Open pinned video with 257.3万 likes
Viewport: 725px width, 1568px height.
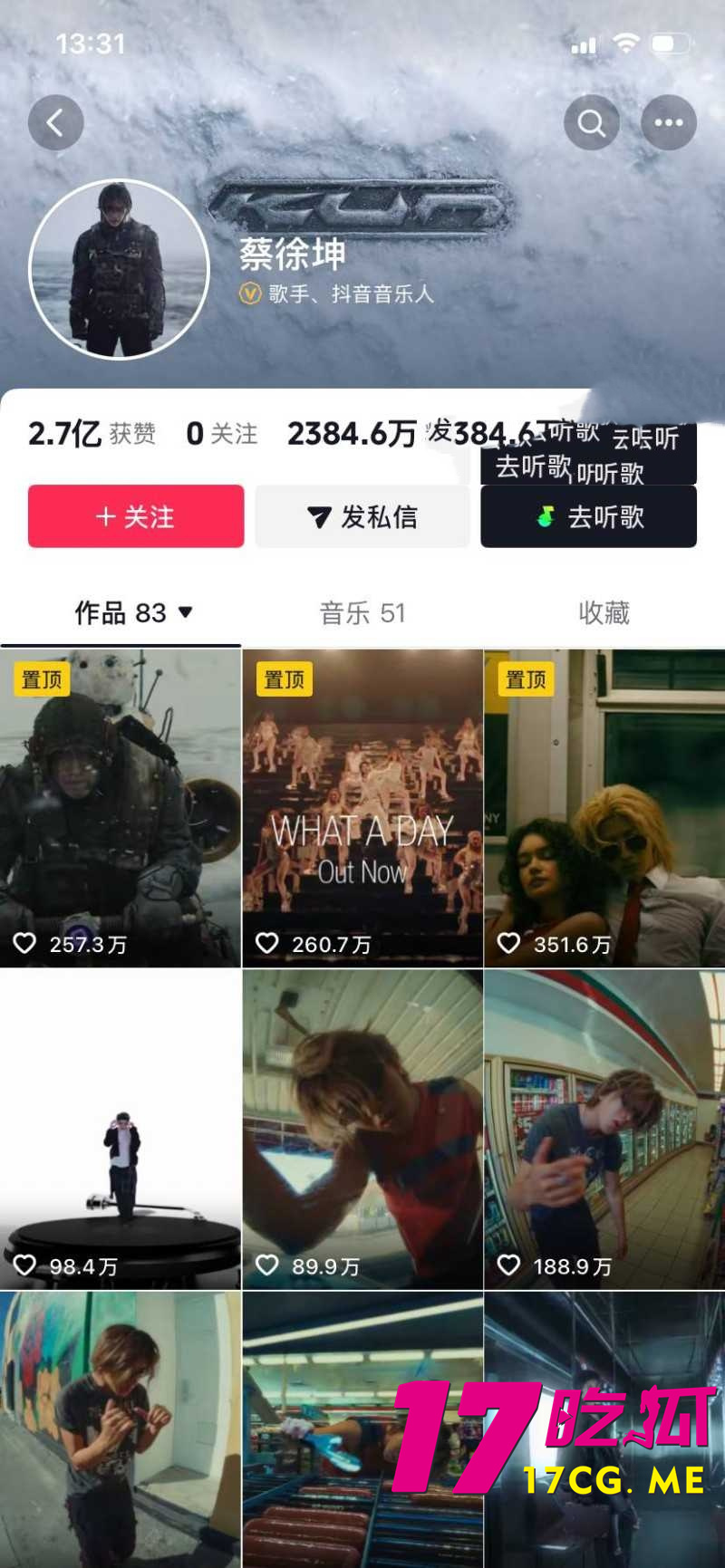click(x=120, y=808)
